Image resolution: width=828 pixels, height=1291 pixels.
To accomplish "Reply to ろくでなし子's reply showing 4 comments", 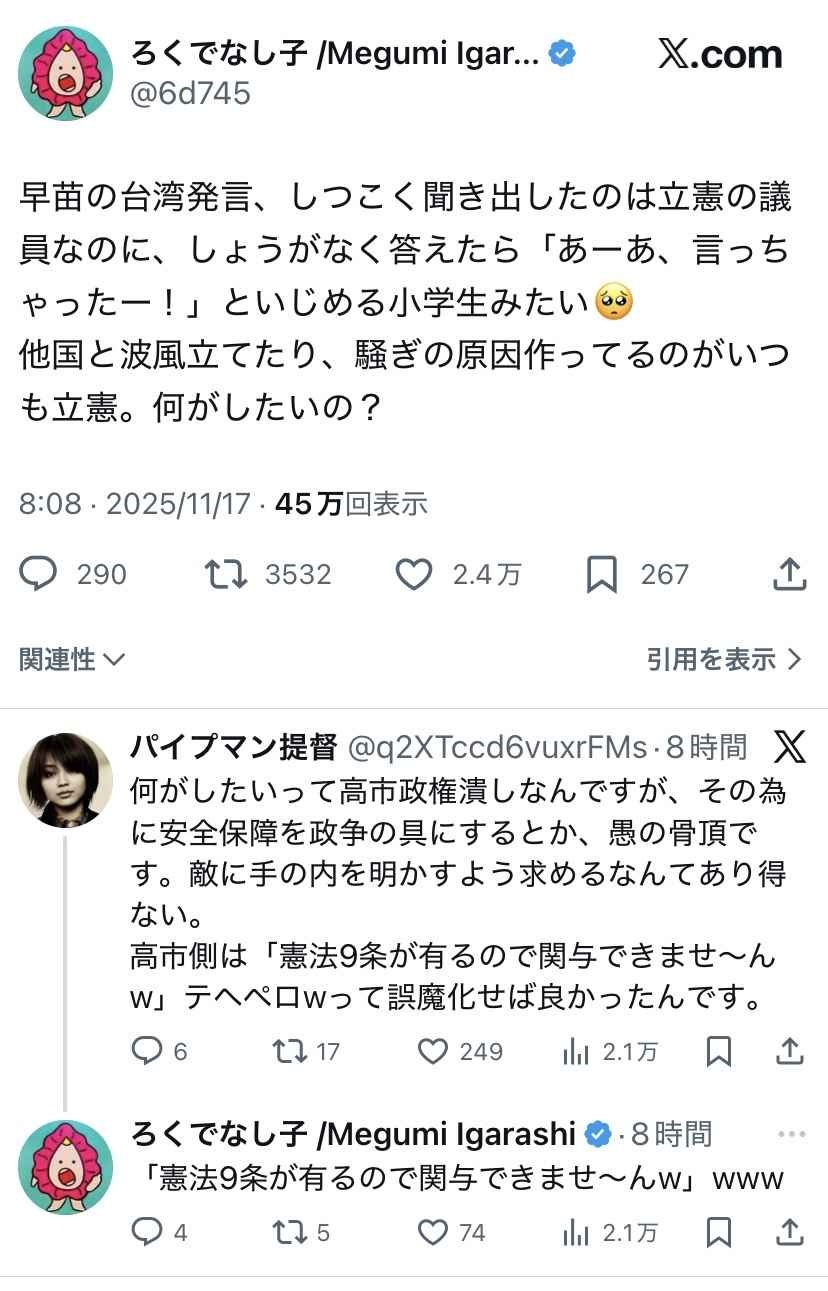I will [x=147, y=1232].
